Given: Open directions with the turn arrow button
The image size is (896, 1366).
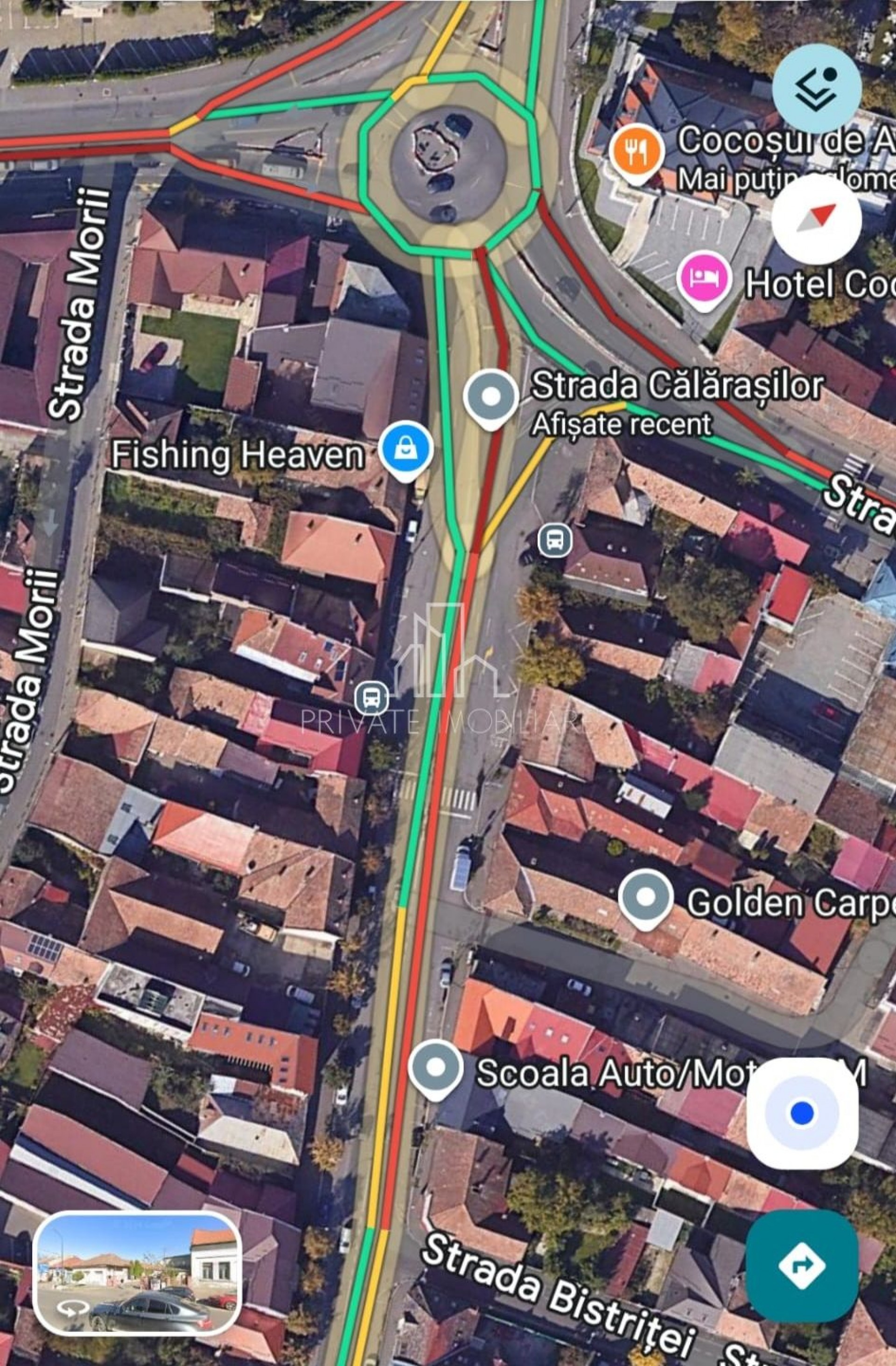Looking at the screenshot, I should 802,1266.
